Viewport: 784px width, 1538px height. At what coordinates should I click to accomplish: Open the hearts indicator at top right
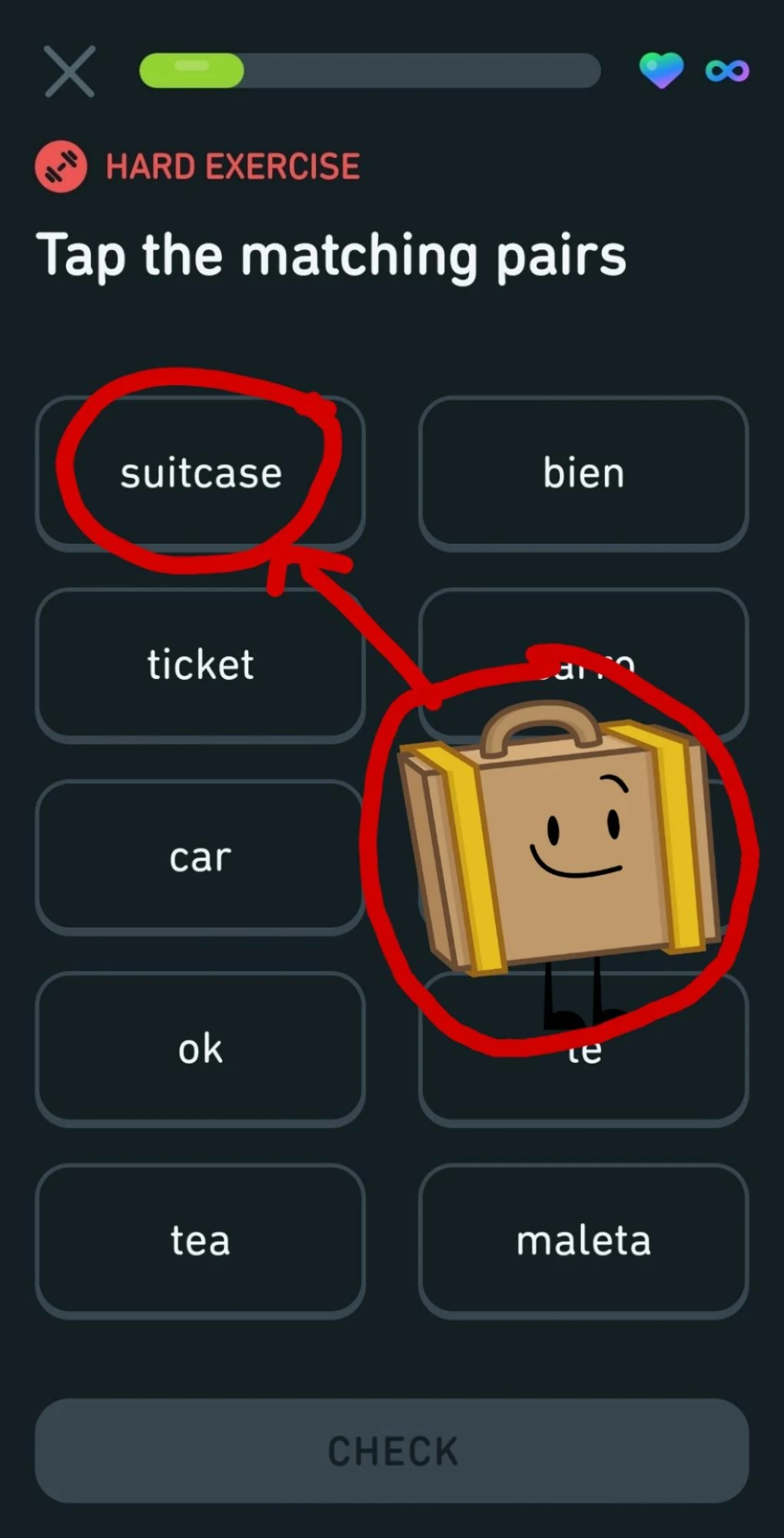pyautogui.click(x=660, y=70)
